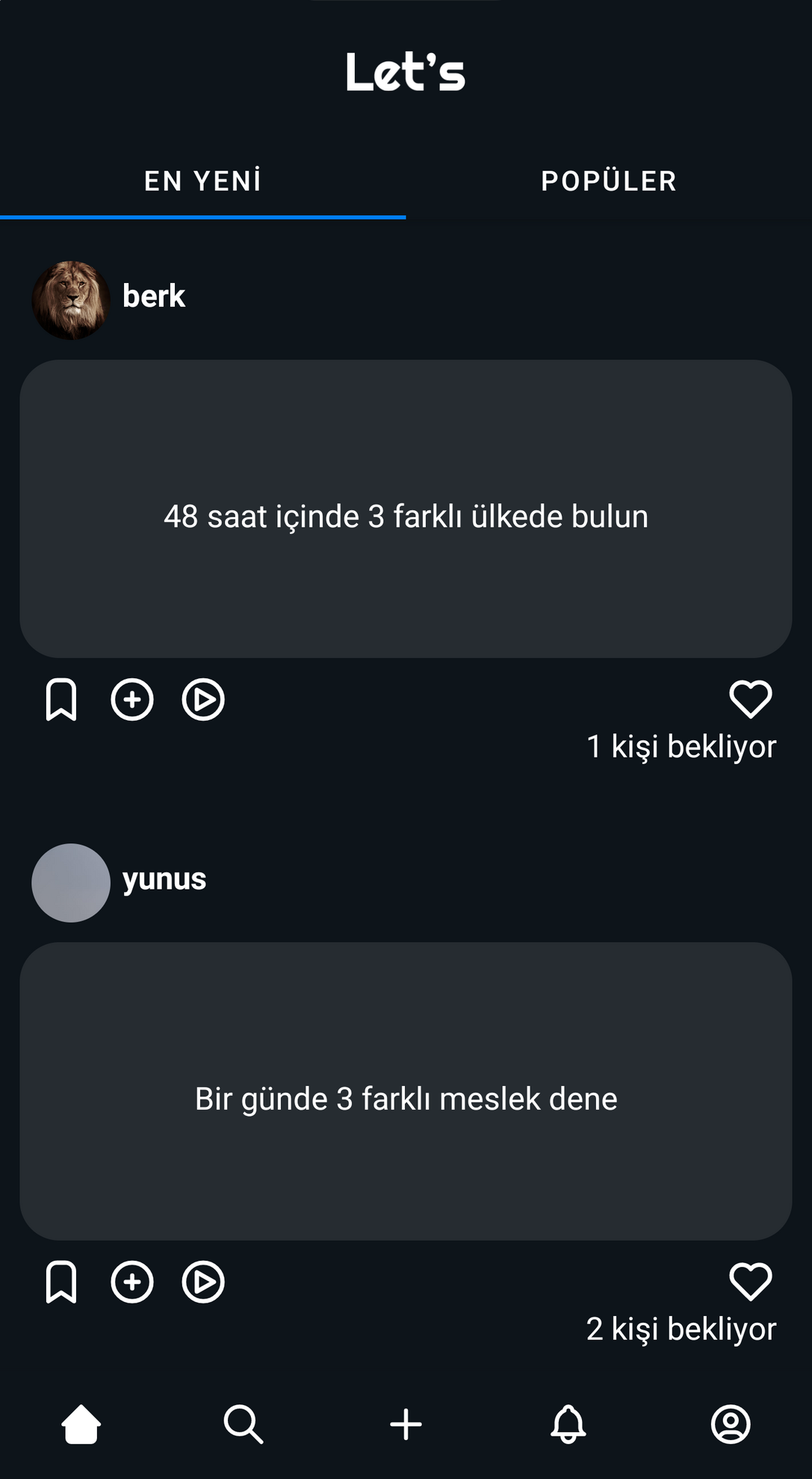The height and width of the screenshot is (1479, 812).
Task: Open berk's profile picture
Action: (x=71, y=300)
